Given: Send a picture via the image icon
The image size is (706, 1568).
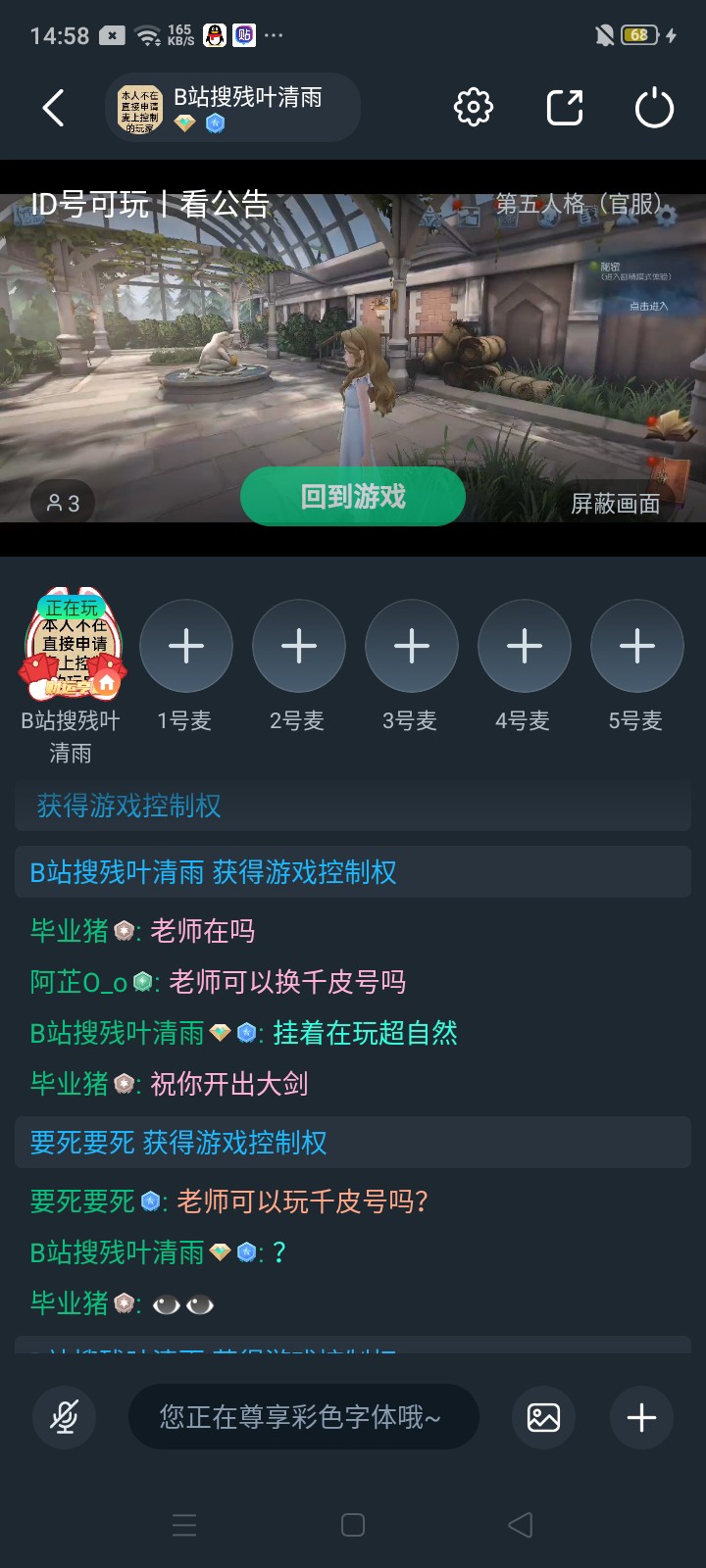Looking at the screenshot, I should pyautogui.click(x=543, y=1417).
